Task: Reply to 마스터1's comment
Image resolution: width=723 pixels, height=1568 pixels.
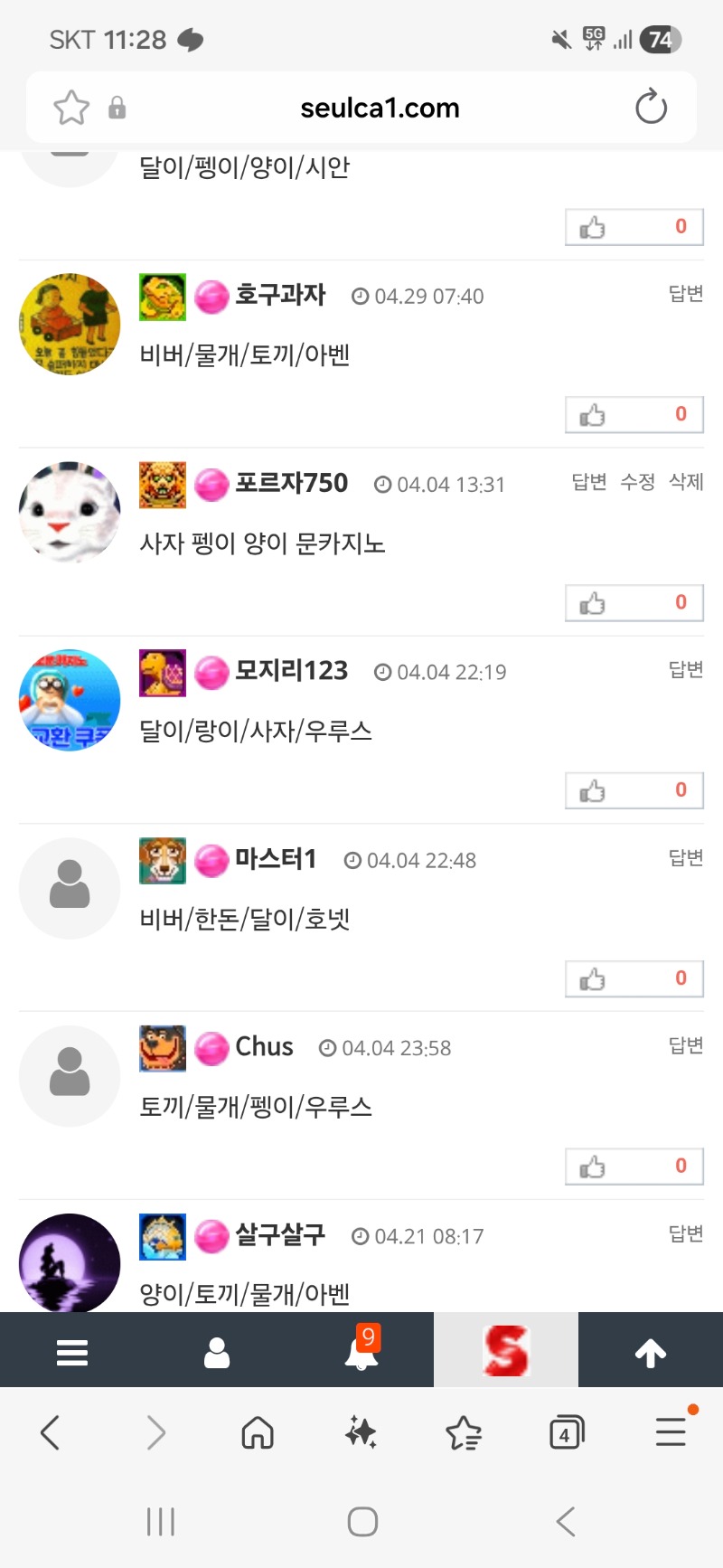Action: [685, 858]
